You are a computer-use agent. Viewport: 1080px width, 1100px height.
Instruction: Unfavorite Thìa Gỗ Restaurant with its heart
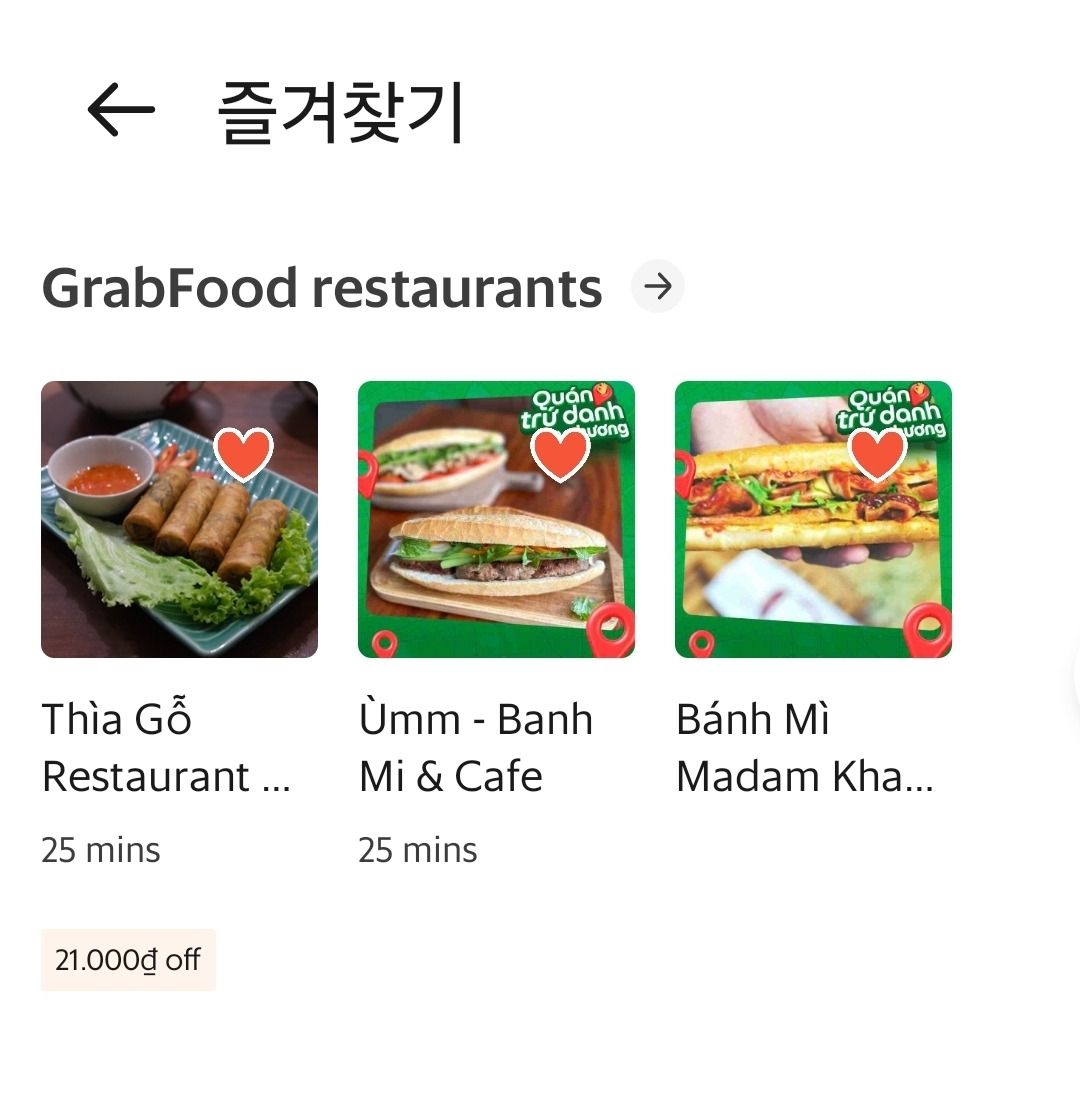coord(244,453)
